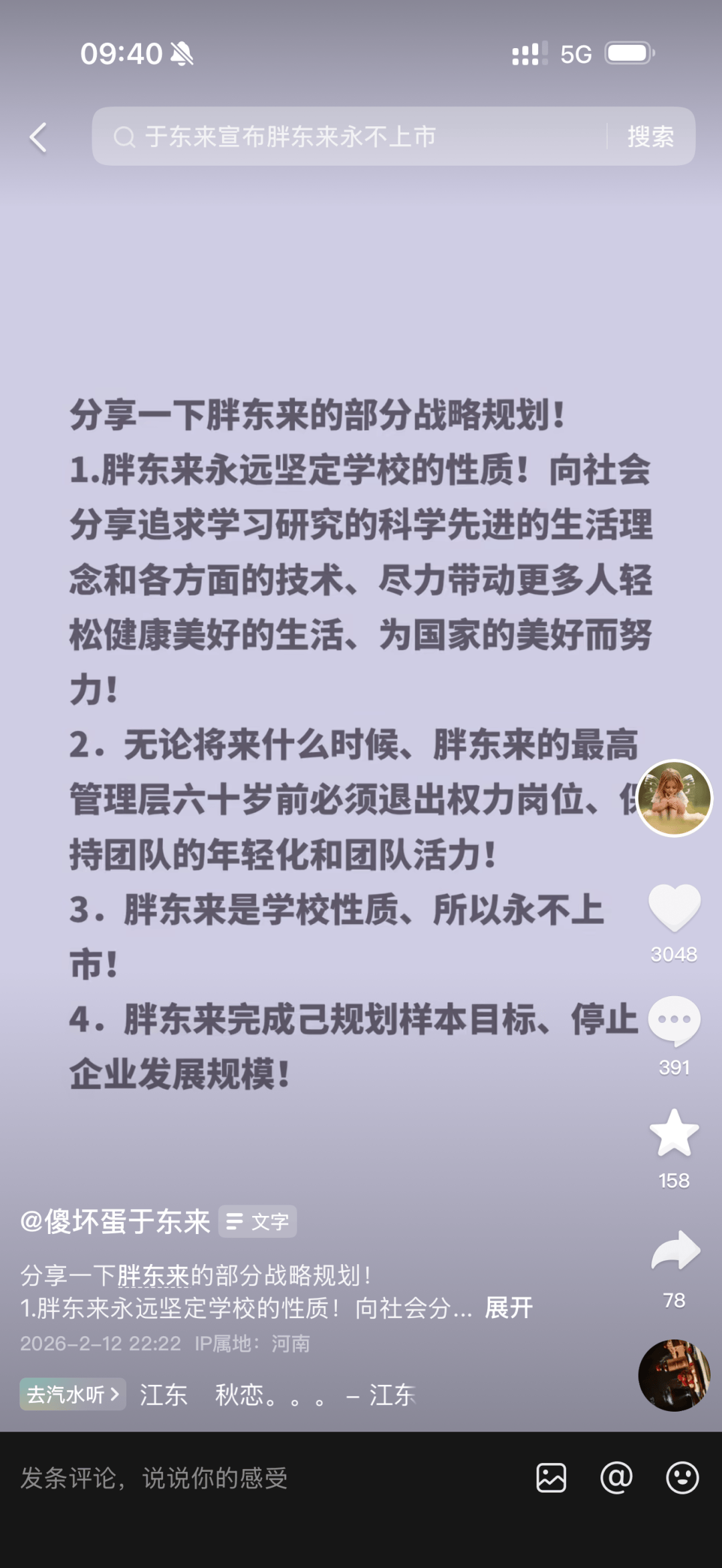Like this post with the heart
Viewport: 722px width, 1568px height.
pyautogui.click(x=674, y=907)
